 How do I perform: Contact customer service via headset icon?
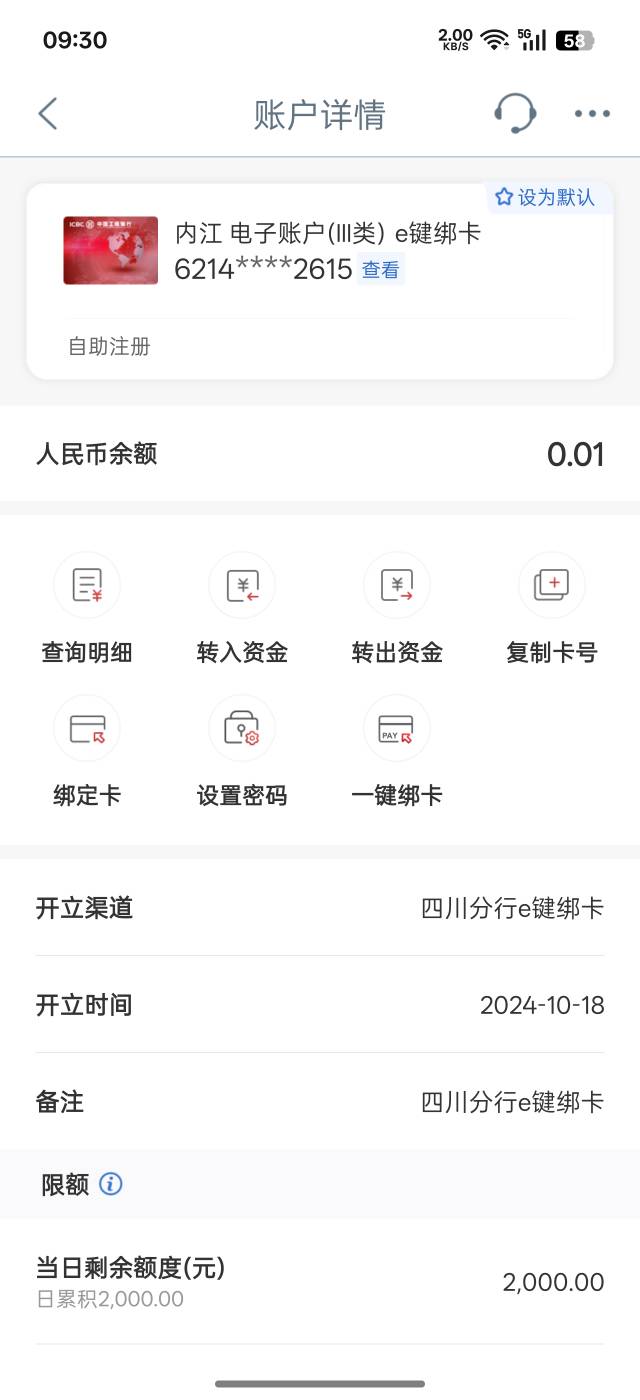515,114
